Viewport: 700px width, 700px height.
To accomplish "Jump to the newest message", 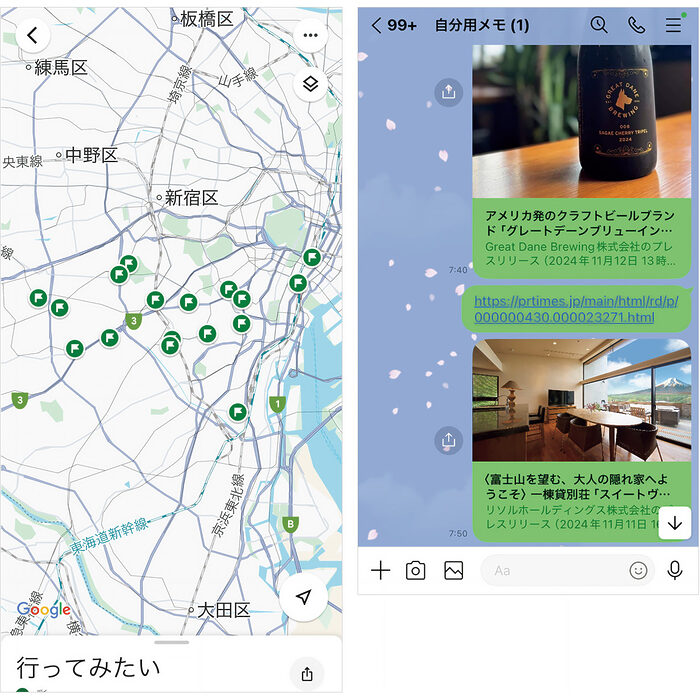I will [675, 522].
